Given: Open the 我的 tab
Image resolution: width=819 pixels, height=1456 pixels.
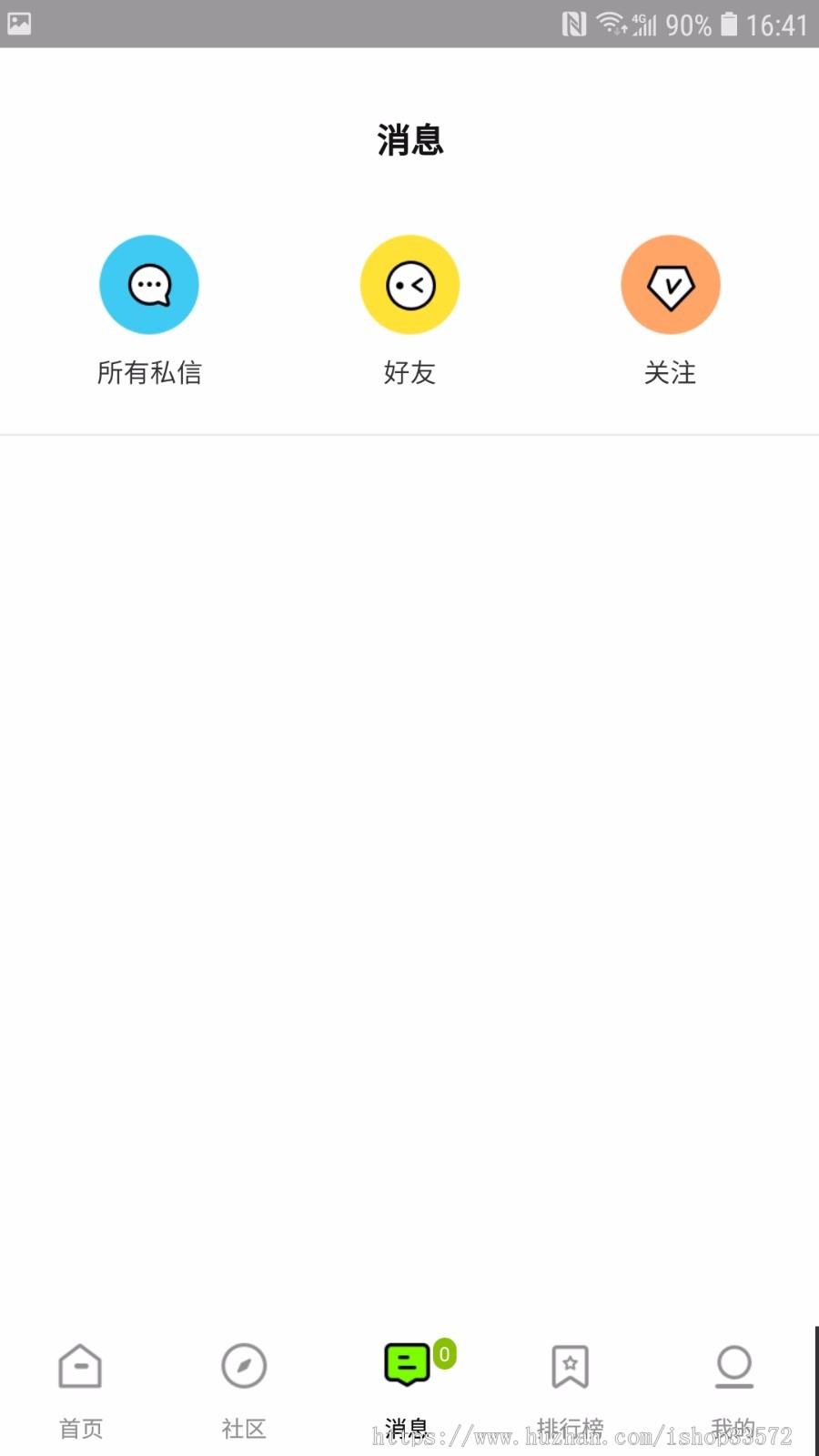Looking at the screenshot, I should 734,1427.
